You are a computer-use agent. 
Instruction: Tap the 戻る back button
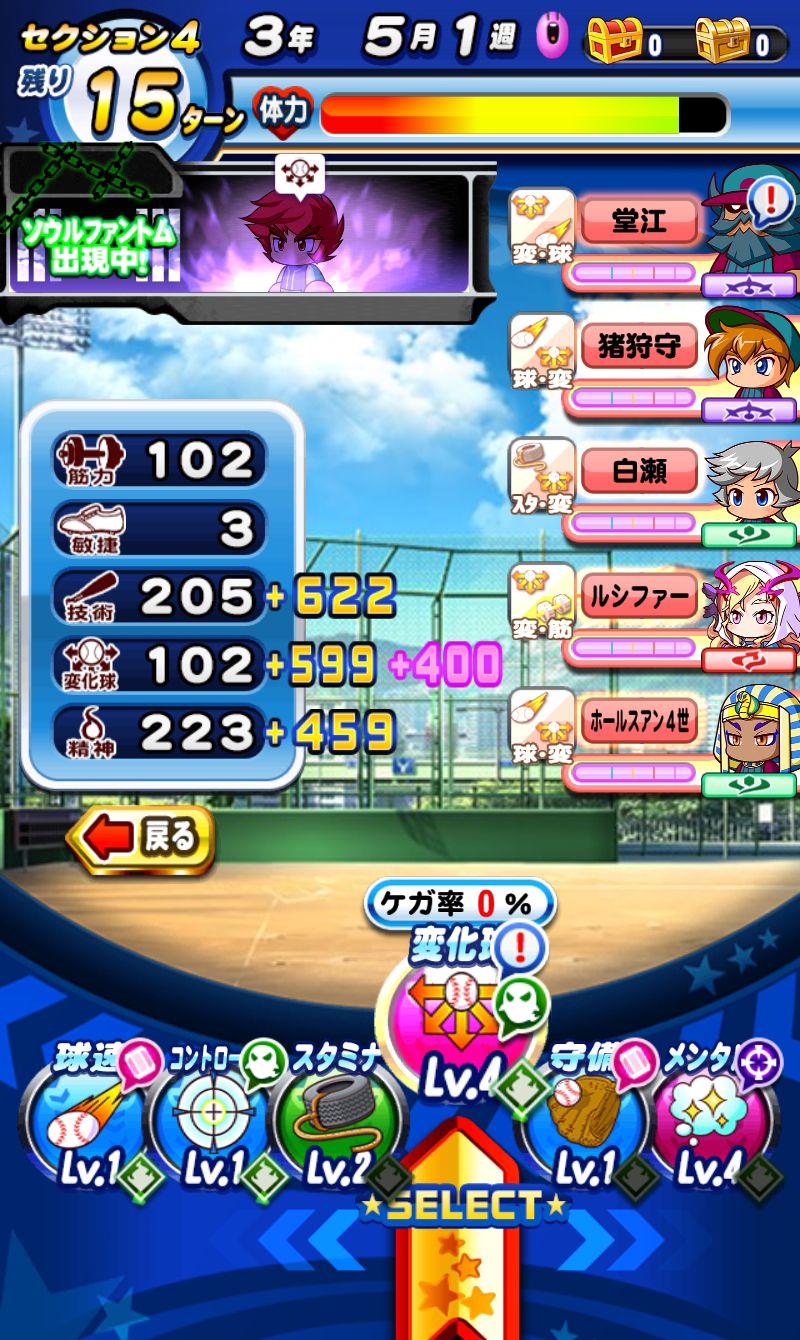[141, 839]
